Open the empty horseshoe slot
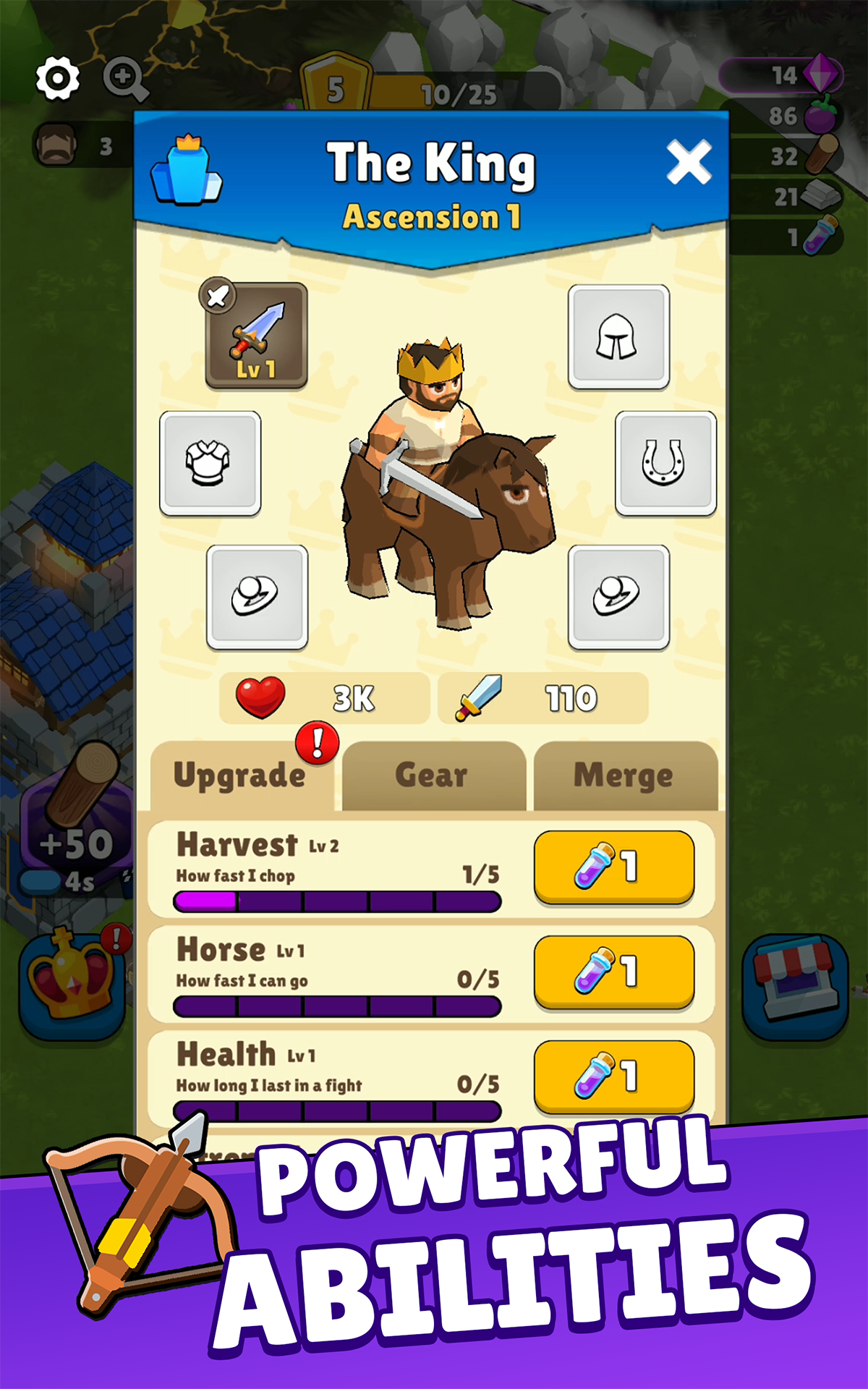Image resolution: width=868 pixels, height=1389 pixels. pyautogui.click(x=665, y=464)
